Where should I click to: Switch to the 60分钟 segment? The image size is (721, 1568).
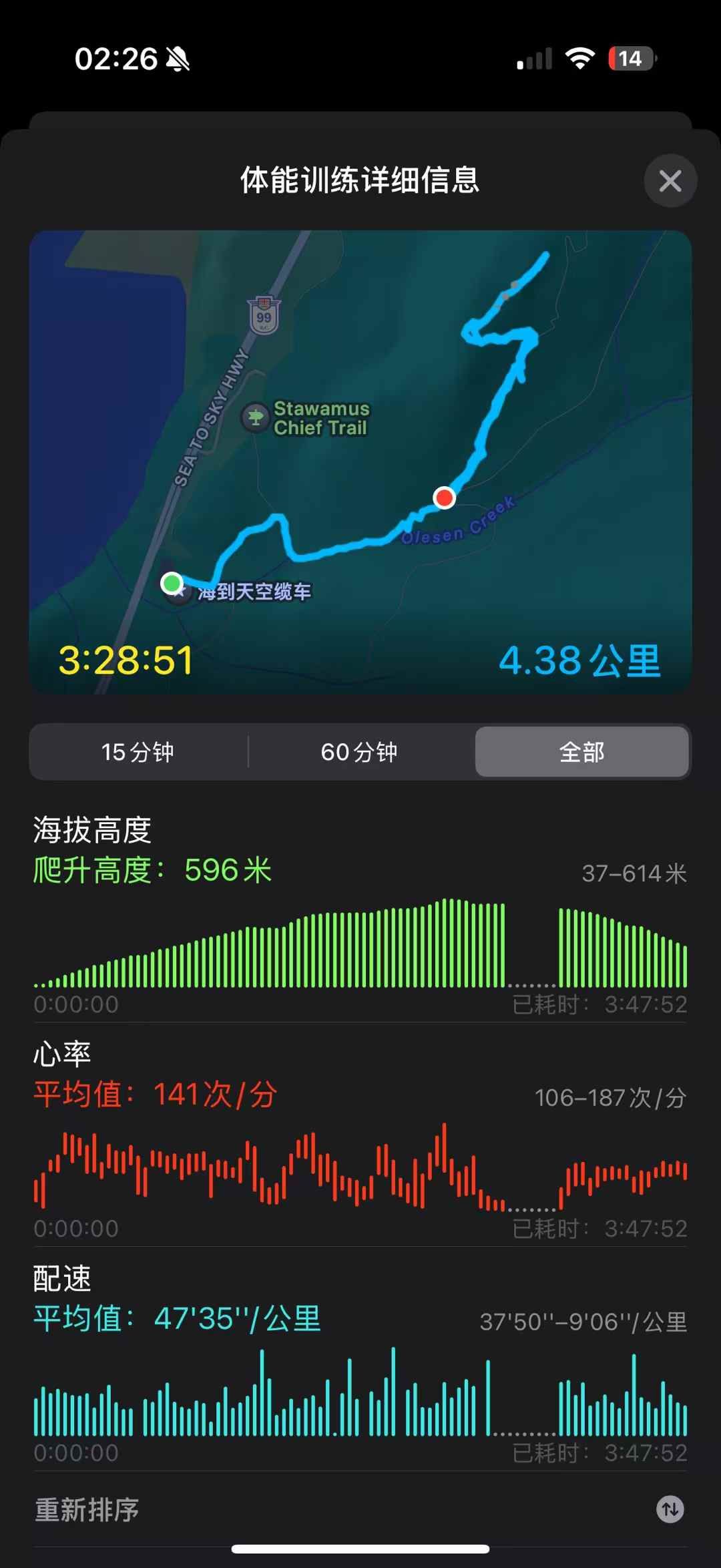(360, 752)
